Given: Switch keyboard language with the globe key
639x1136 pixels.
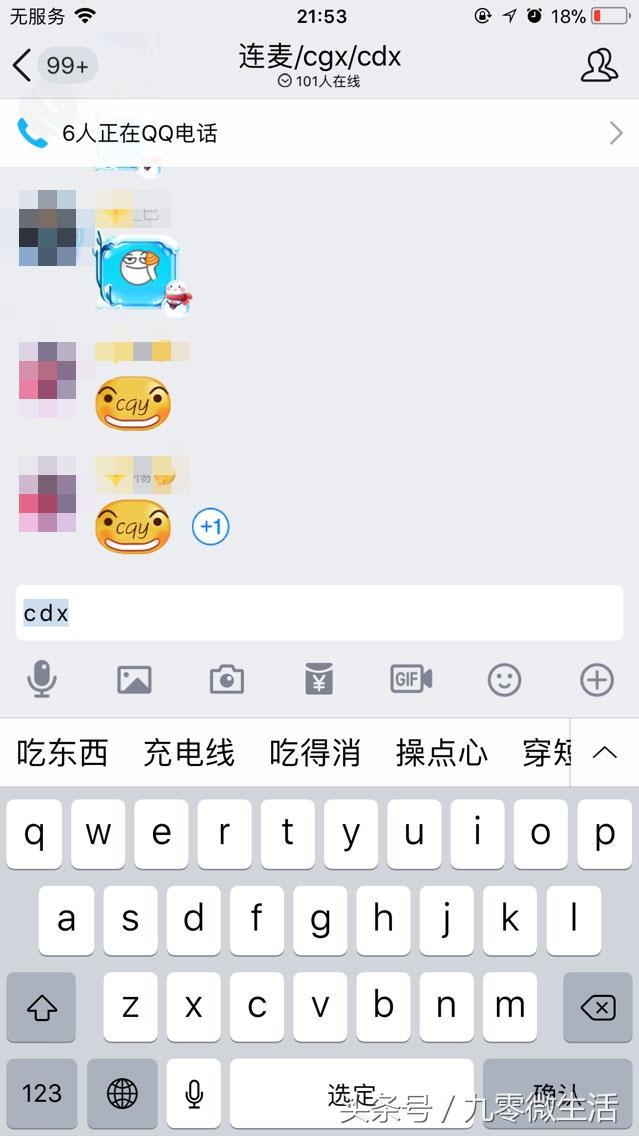Looking at the screenshot, I should [122, 1093].
